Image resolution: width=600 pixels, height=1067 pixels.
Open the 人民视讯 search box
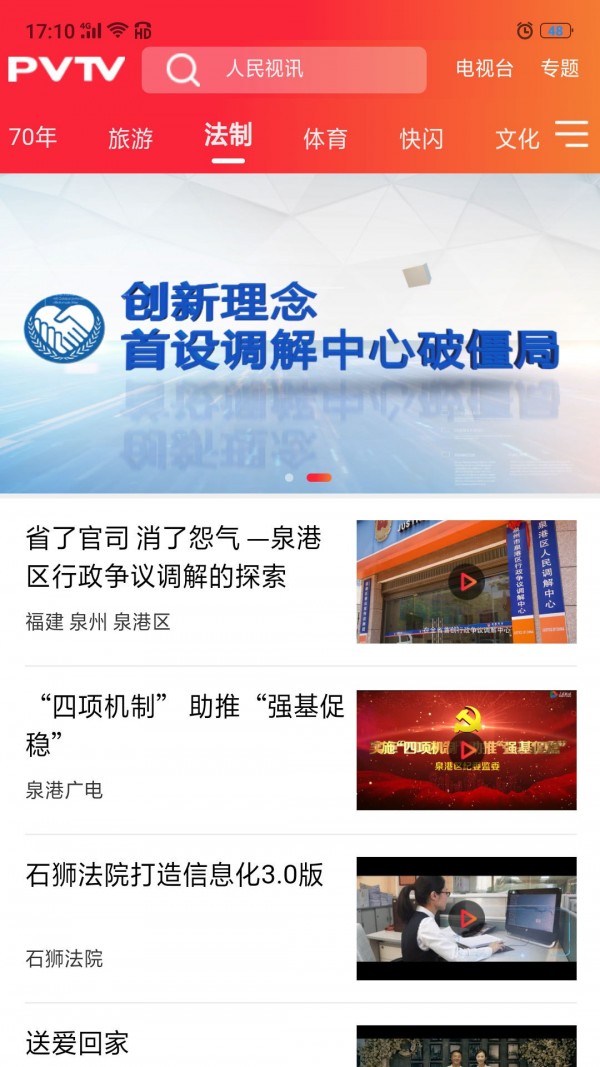coord(284,69)
